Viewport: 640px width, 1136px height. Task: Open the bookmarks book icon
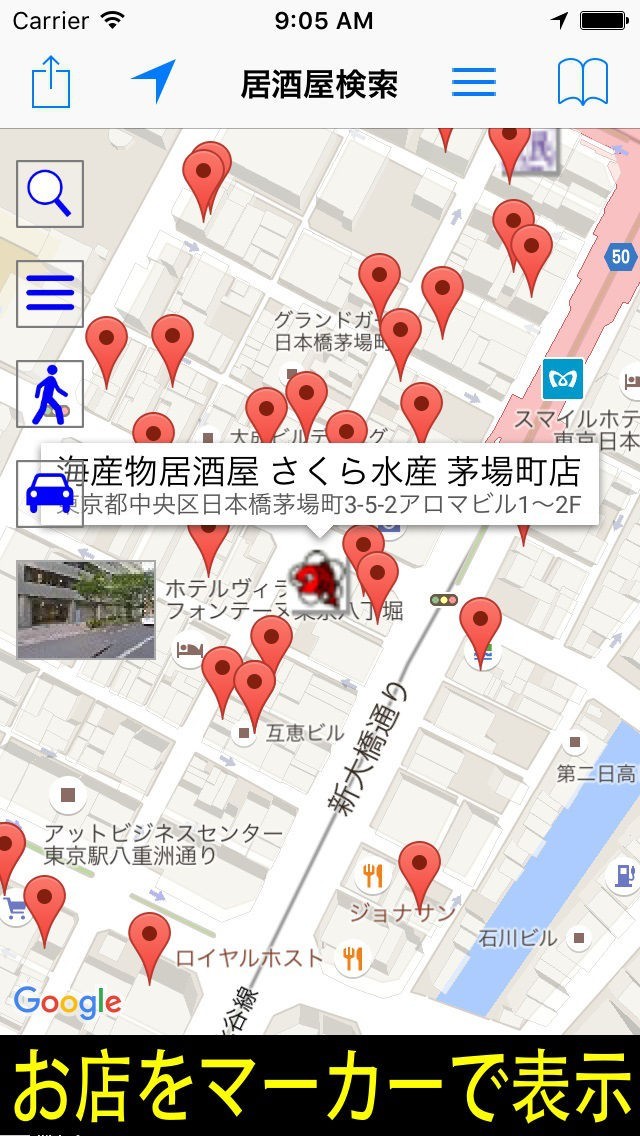coord(582,82)
